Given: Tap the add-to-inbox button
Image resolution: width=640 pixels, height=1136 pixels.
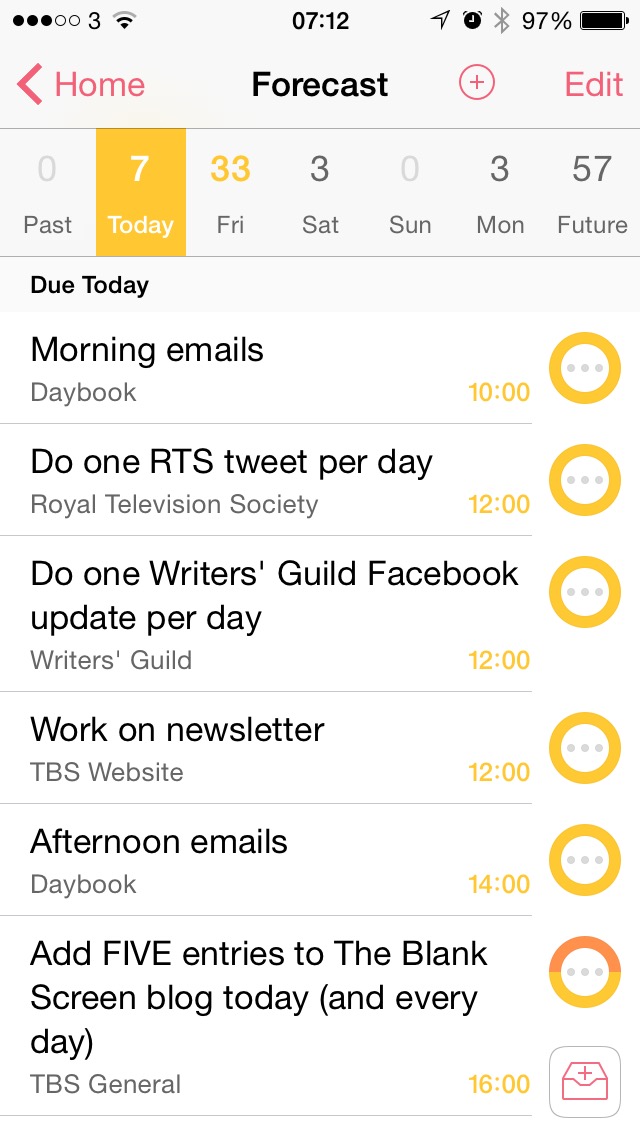Looking at the screenshot, I should [x=585, y=1082].
